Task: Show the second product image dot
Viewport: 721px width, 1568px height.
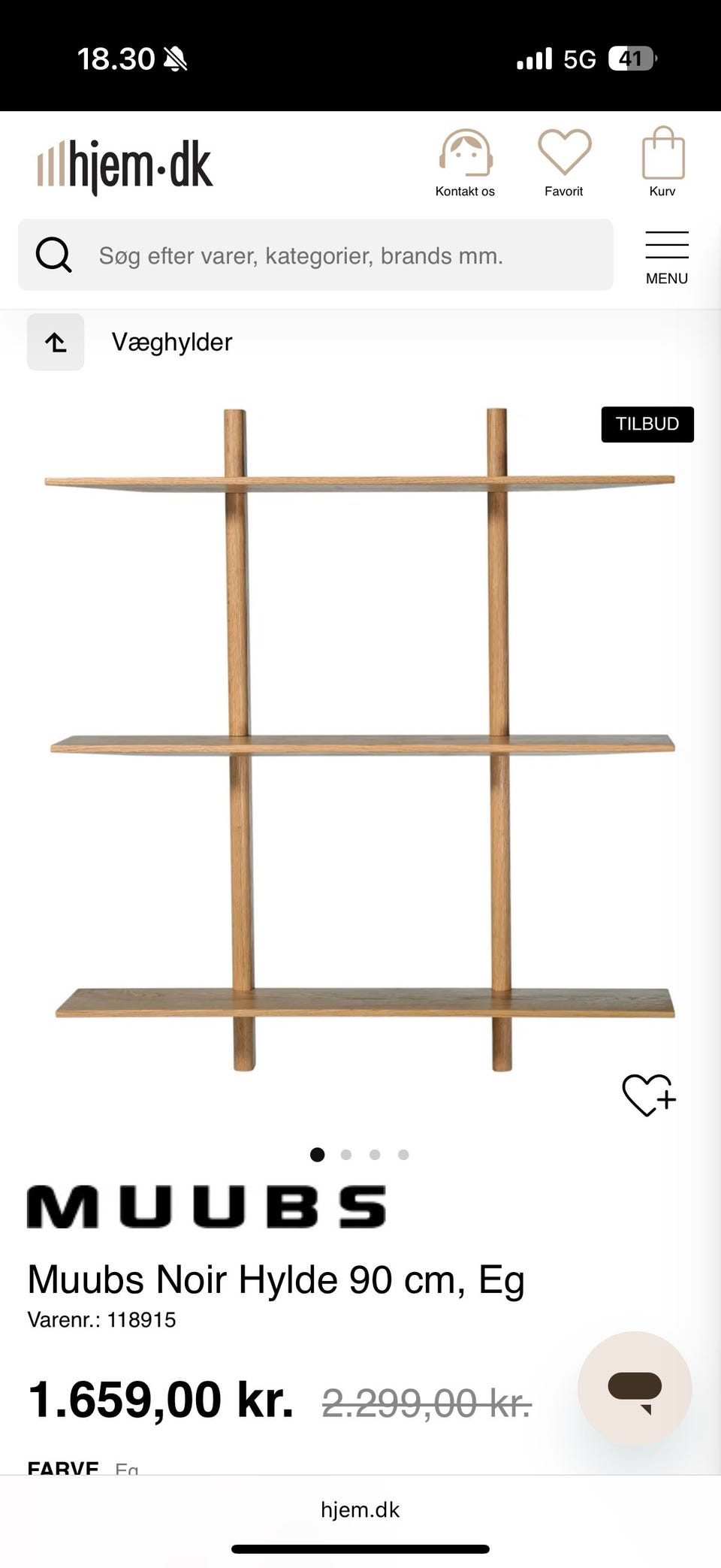Action: point(346,1155)
